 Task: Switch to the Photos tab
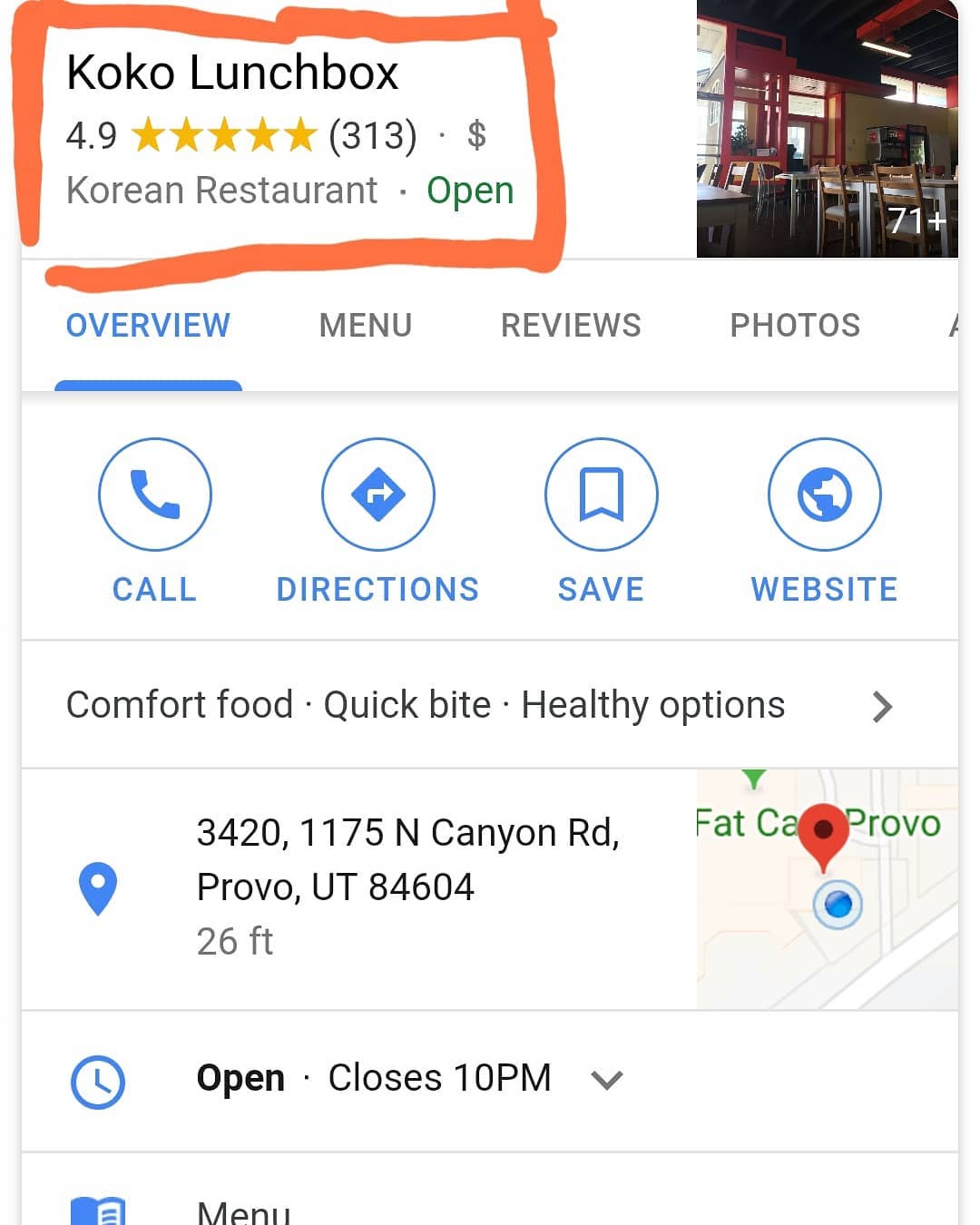(795, 325)
